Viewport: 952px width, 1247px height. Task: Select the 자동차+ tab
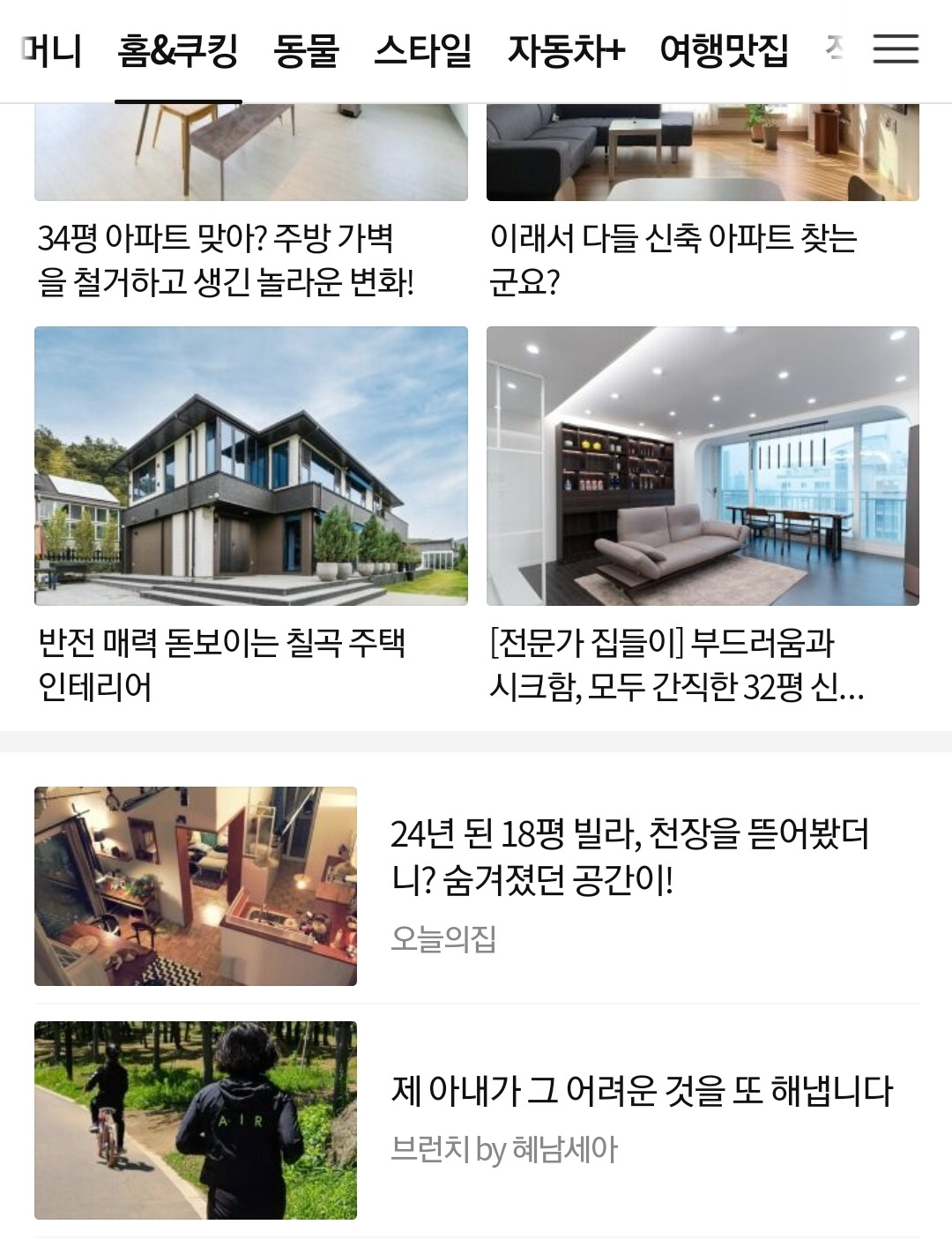click(x=566, y=50)
